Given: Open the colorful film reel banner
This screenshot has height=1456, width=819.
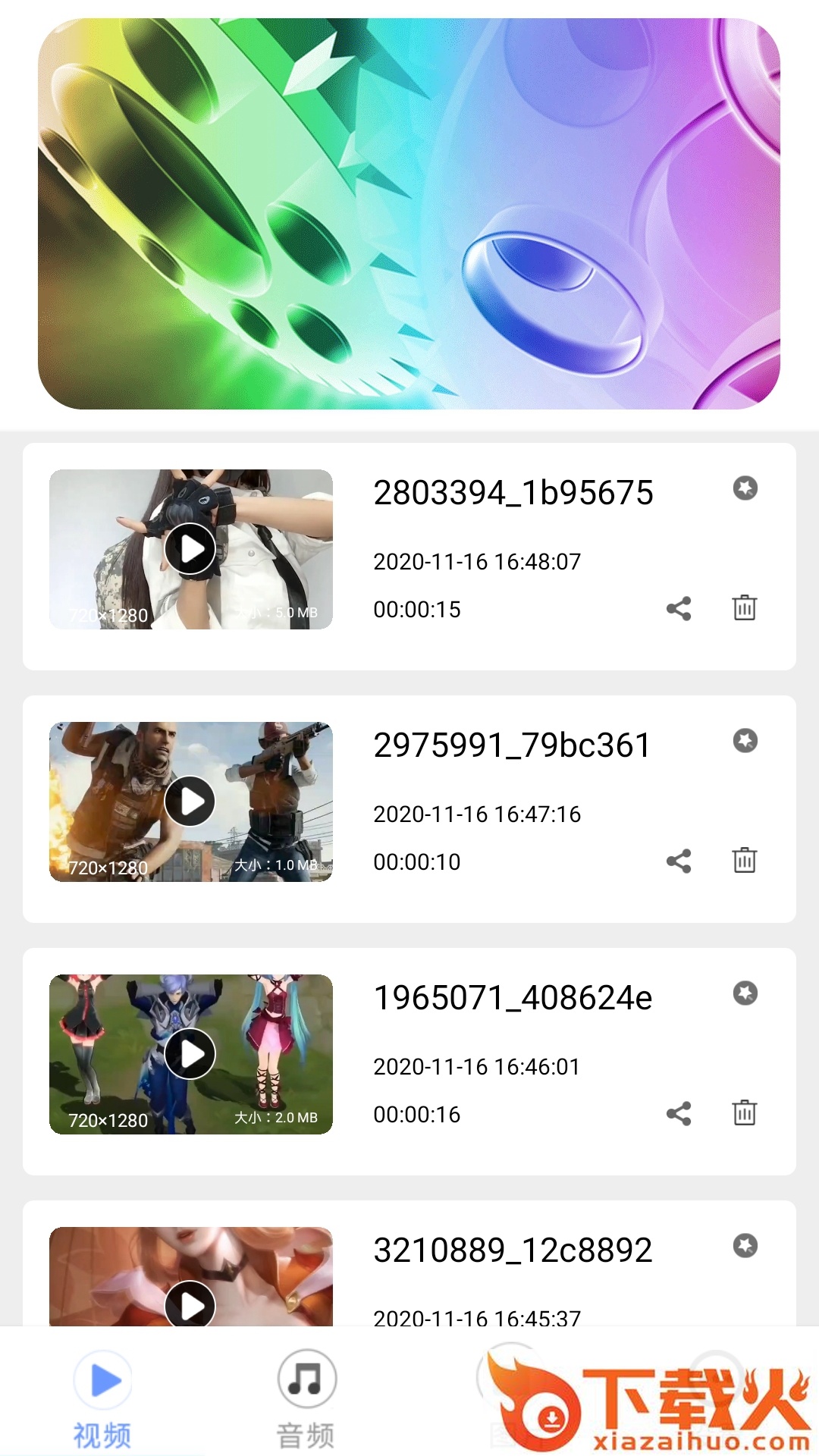Looking at the screenshot, I should tap(409, 214).
